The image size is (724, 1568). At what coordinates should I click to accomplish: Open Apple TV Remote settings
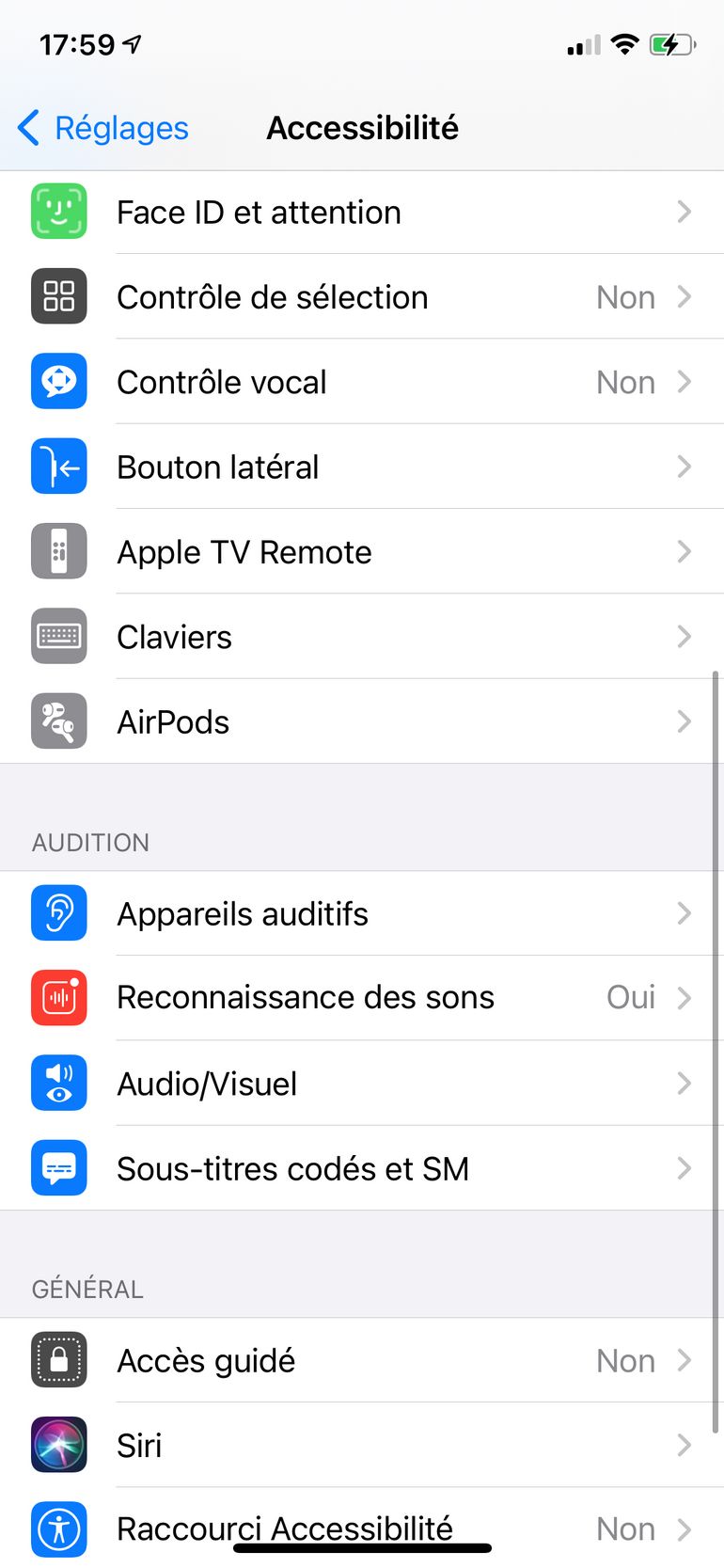coord(362,552)
